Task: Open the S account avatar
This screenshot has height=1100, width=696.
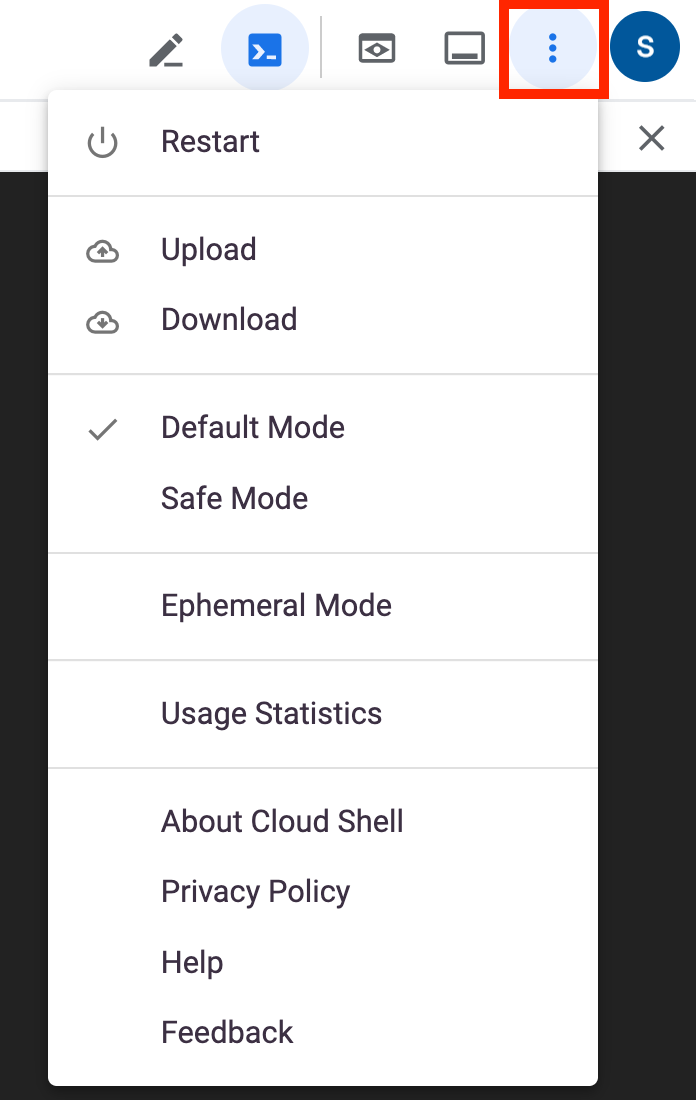Action: click(644, 47)
